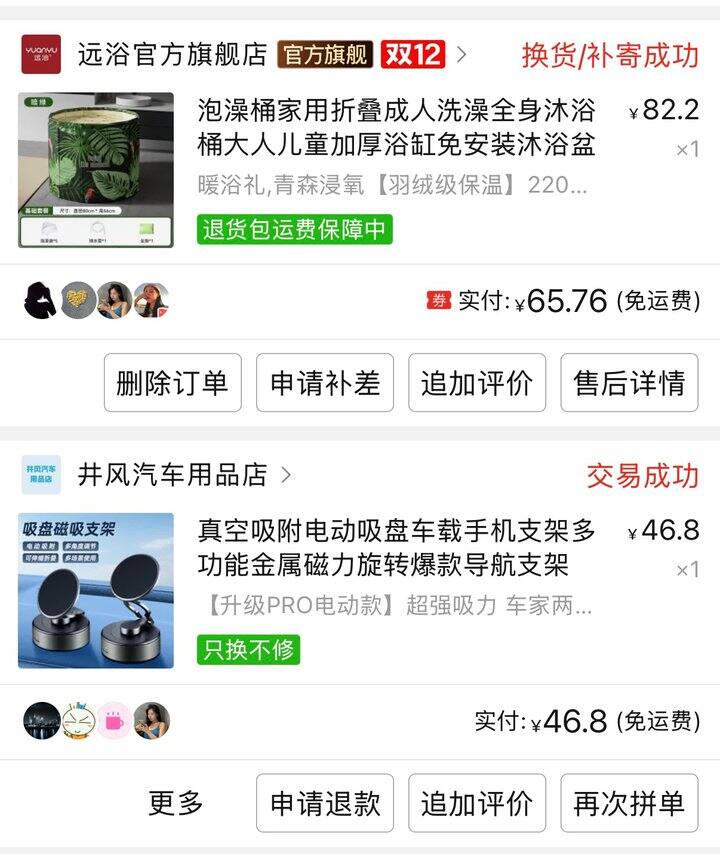Tap 删除订单 to delete the order
The image size is (720, 854).
point(172,382)
